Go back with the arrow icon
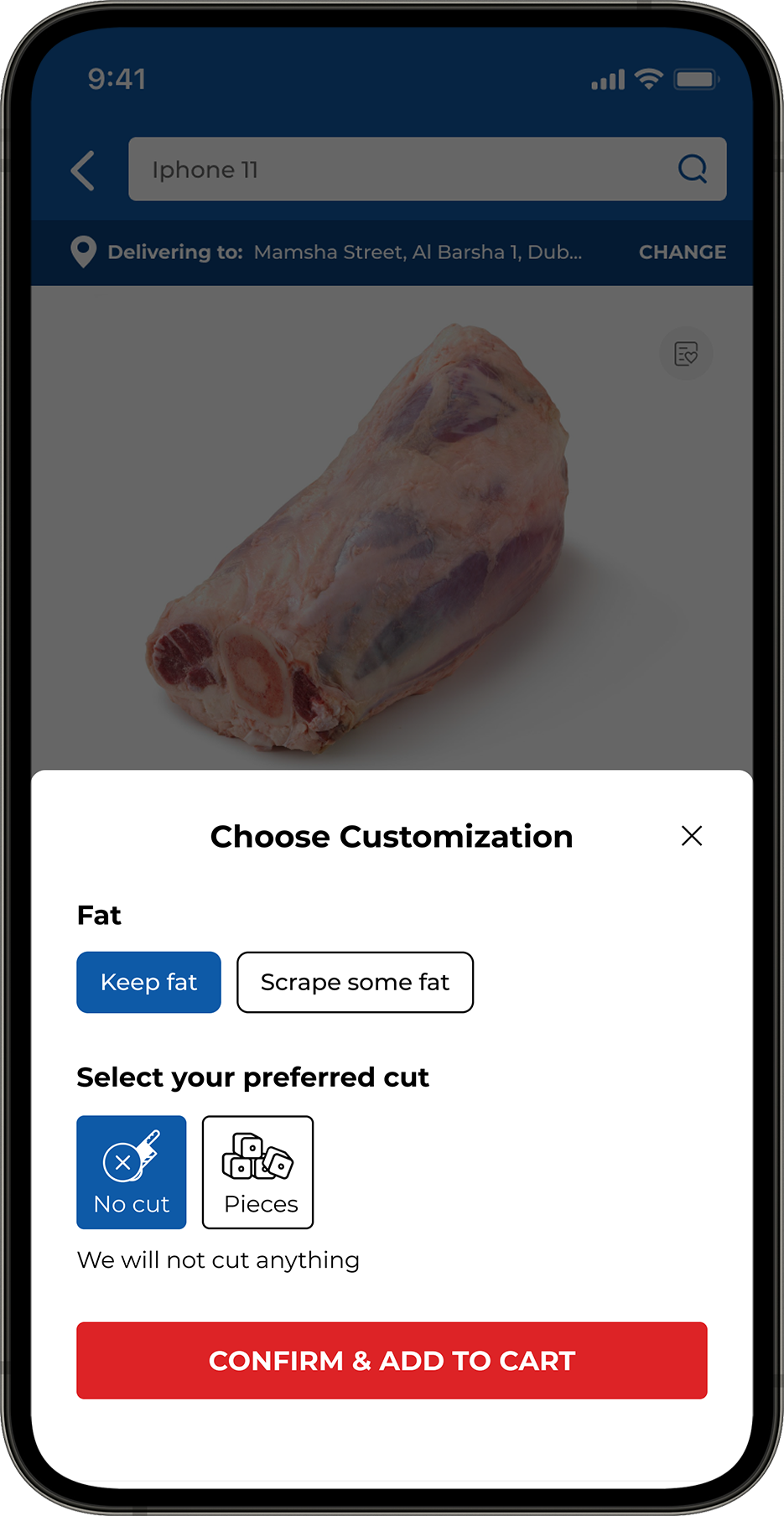The image size is (784, 1516). 83,171
